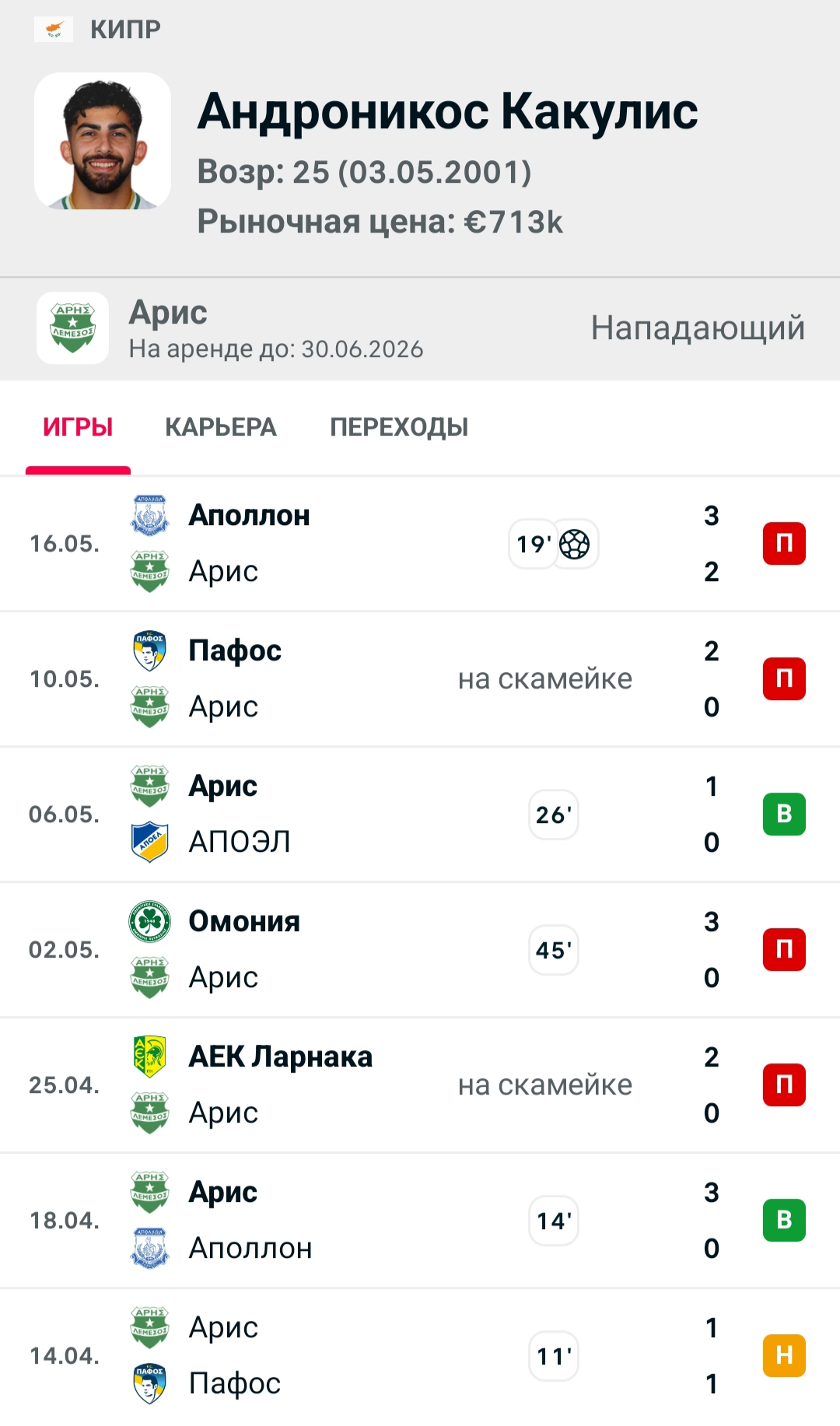Switch to the КАРЬЕРА tab
The width and height of the screenshot is (840, 1426).
tap(221, 427)
